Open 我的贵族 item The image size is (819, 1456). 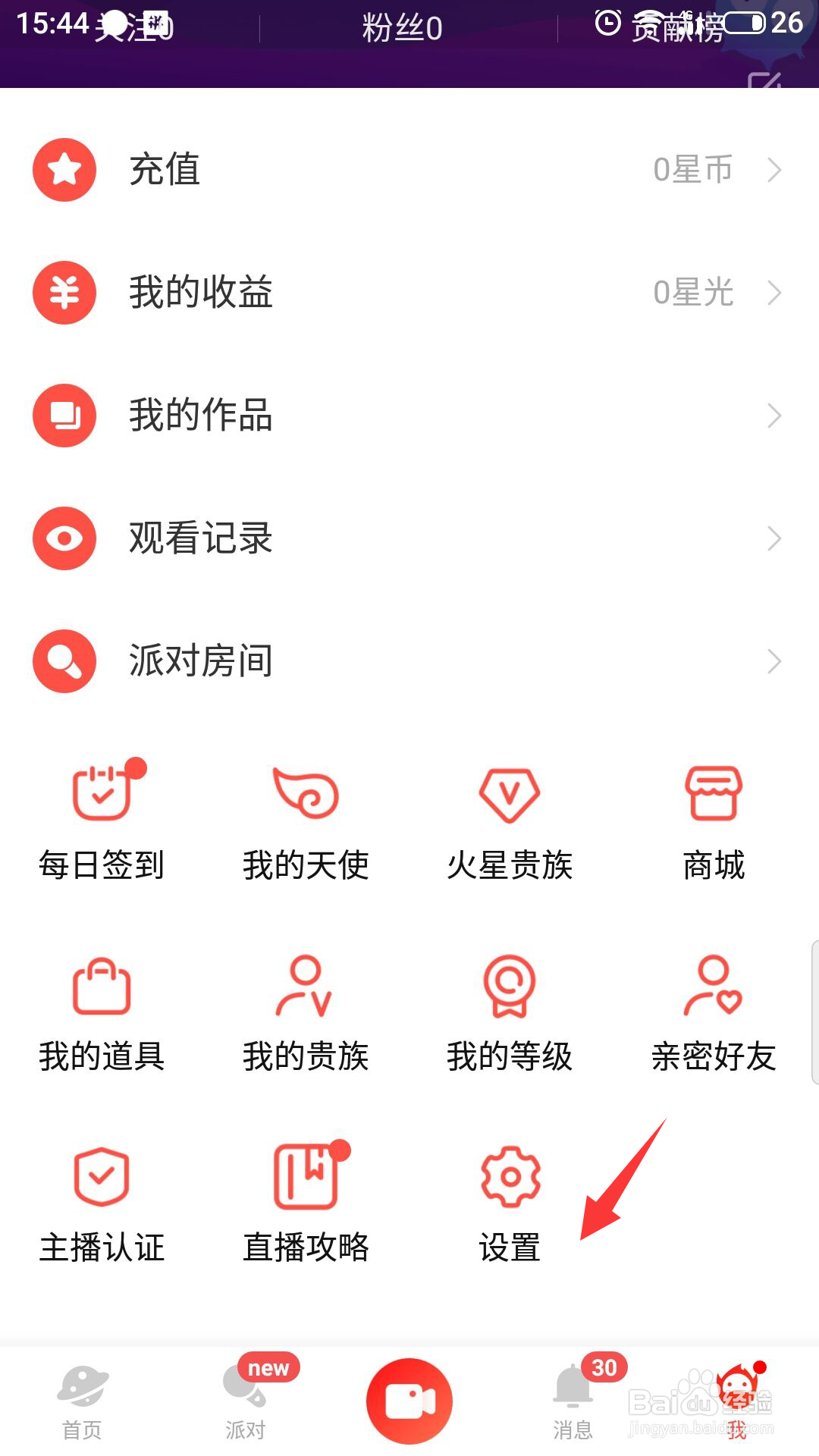click(x=306, y=1015)
